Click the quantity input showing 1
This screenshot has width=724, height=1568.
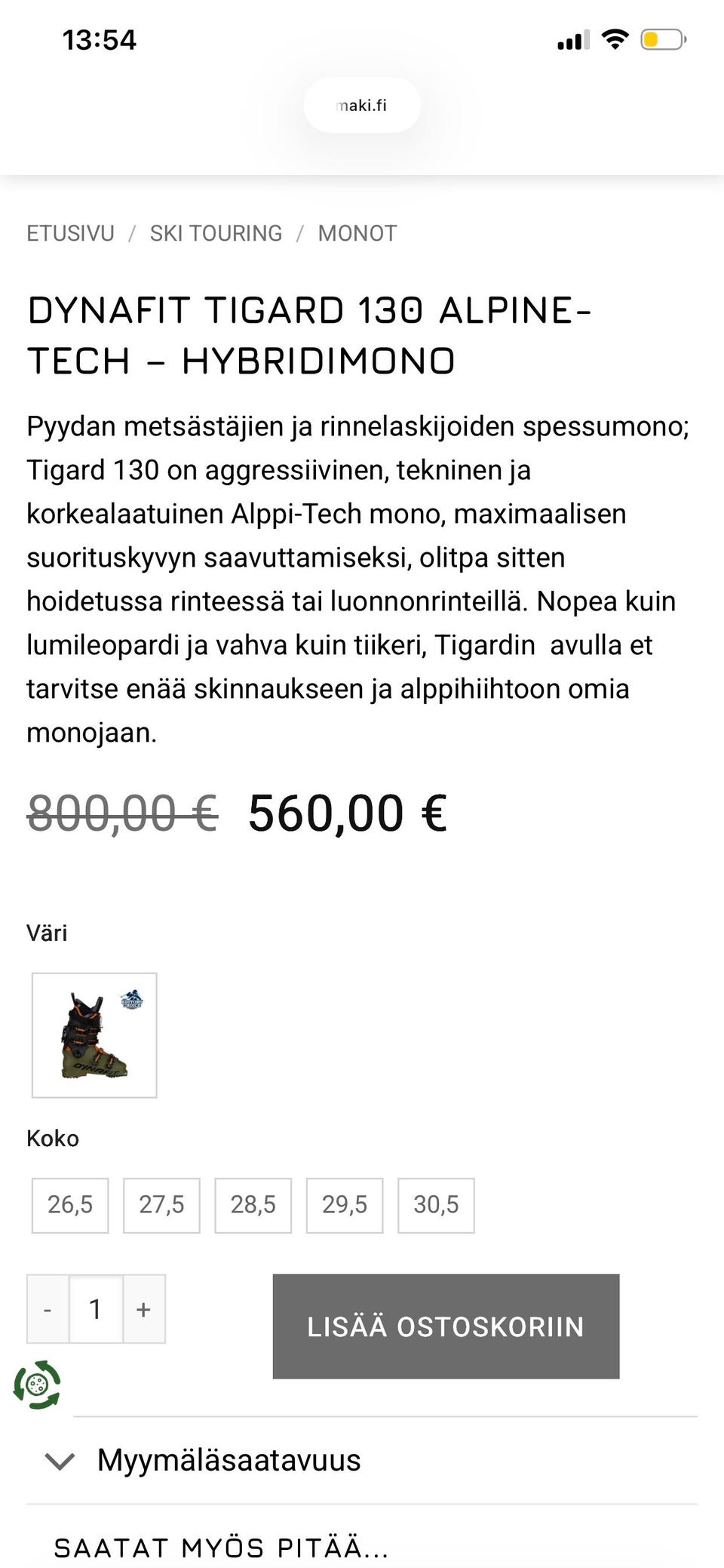[96, 1309]
